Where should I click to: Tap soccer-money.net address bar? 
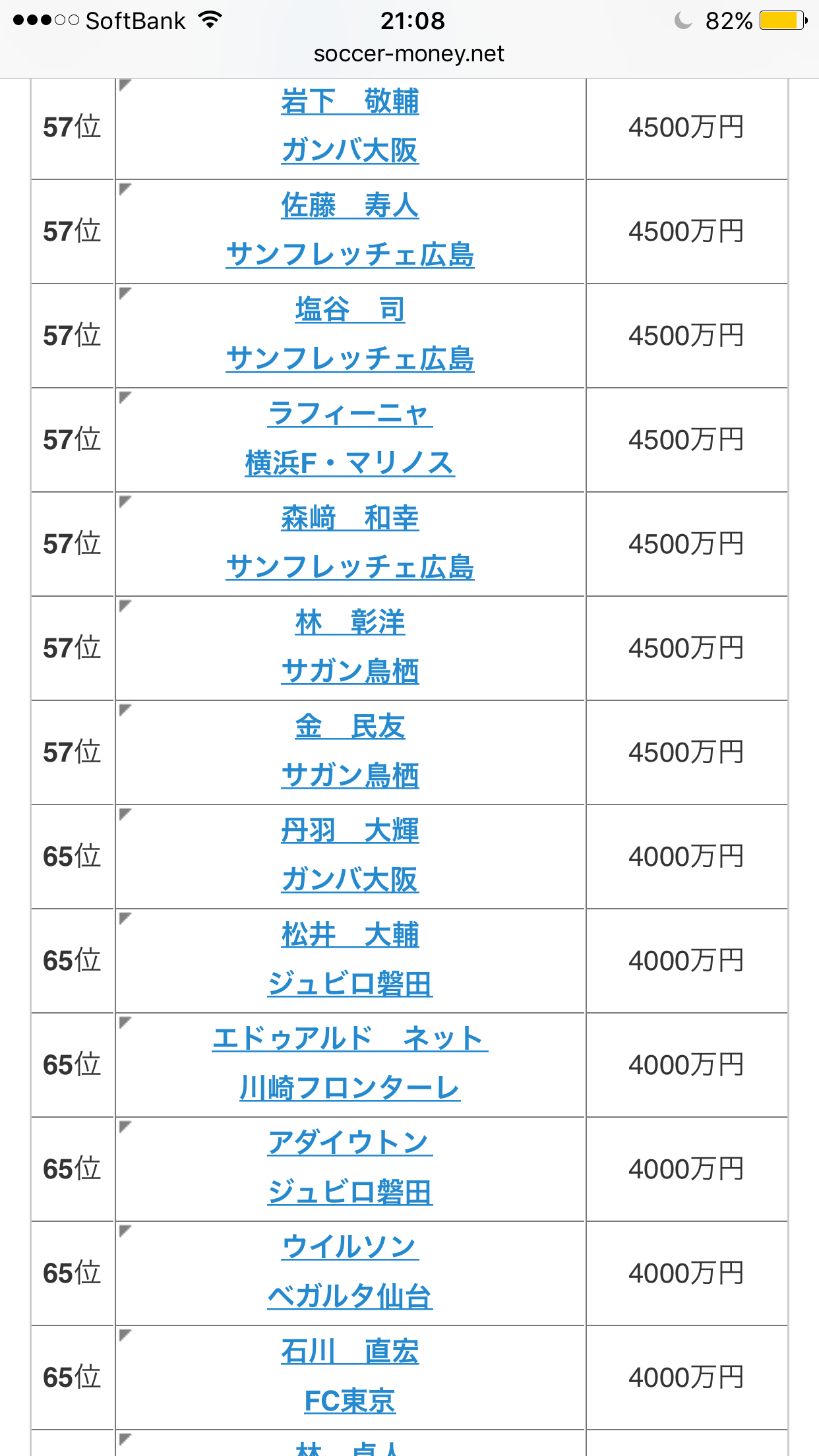click(x=409, y=53)
